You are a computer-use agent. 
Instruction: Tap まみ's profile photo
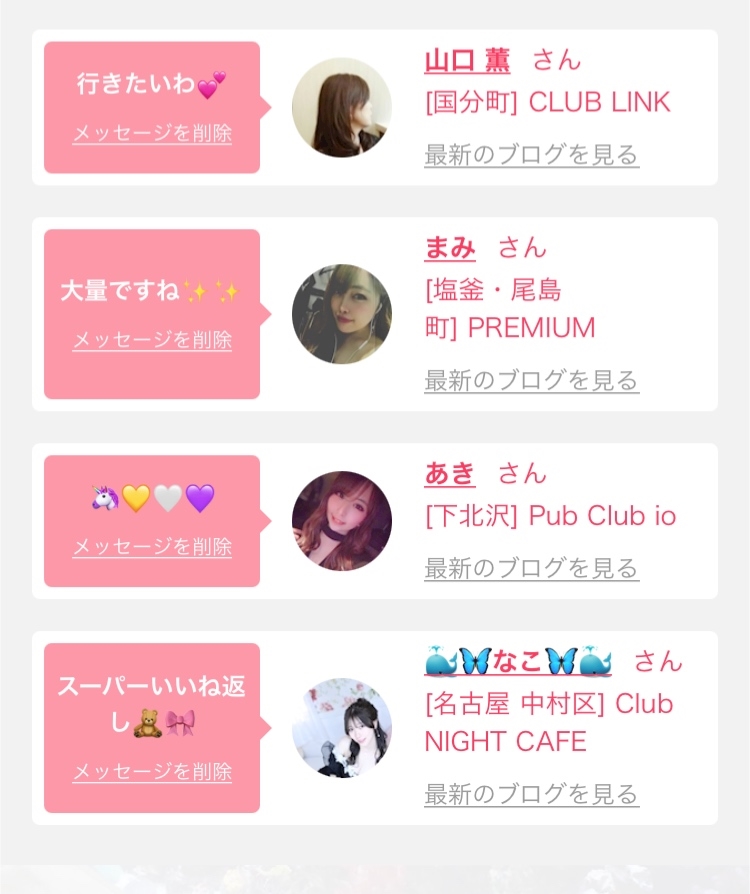(342, 314)
